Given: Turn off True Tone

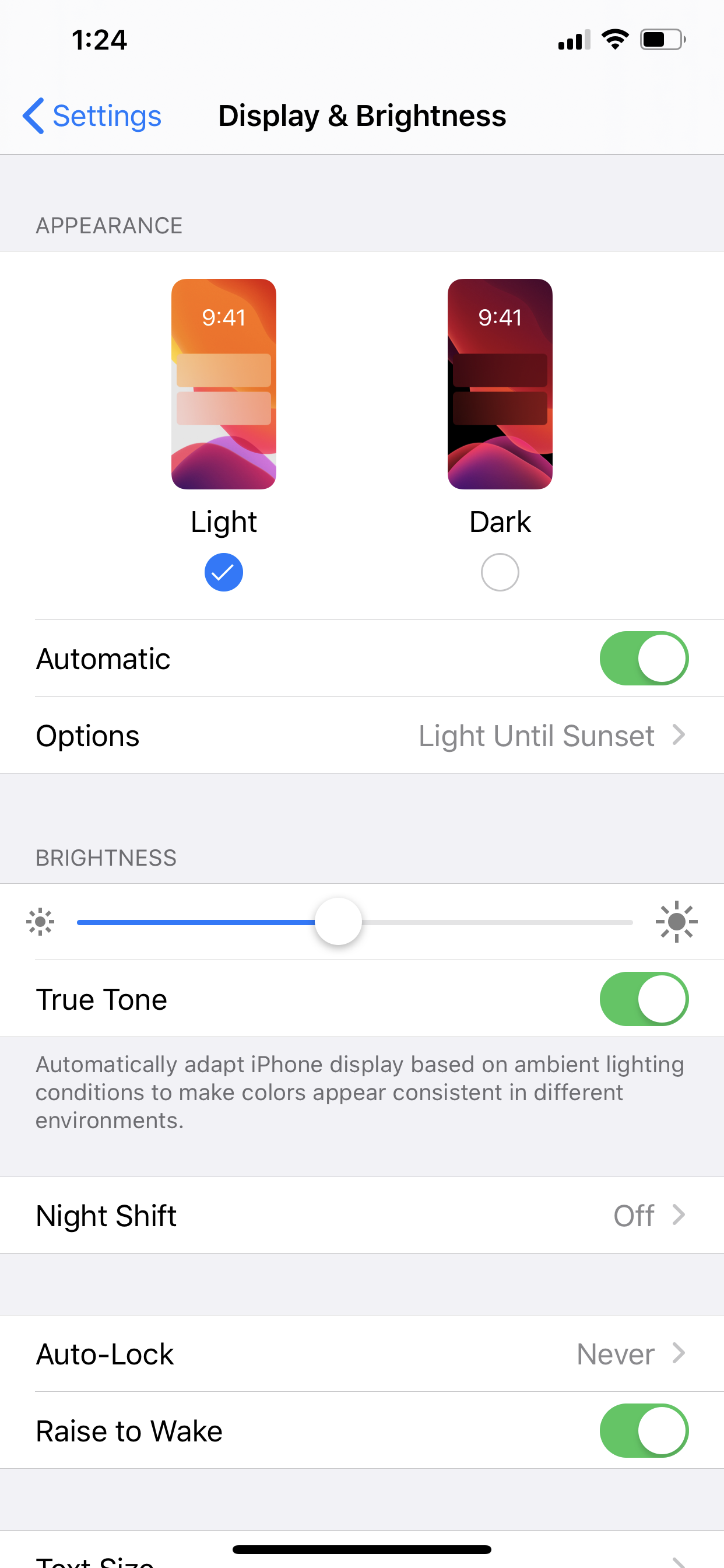Looking at the screenshot, I should pyautogui.click(x=644, y=999).
